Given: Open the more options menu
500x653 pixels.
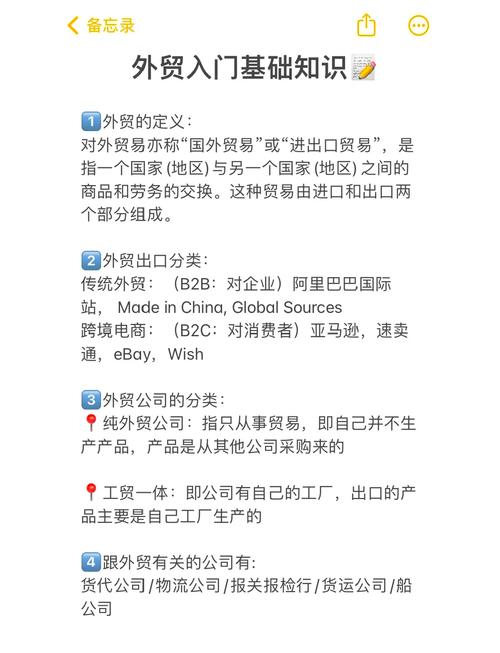Looking at the screenshot, I should 418,26.
